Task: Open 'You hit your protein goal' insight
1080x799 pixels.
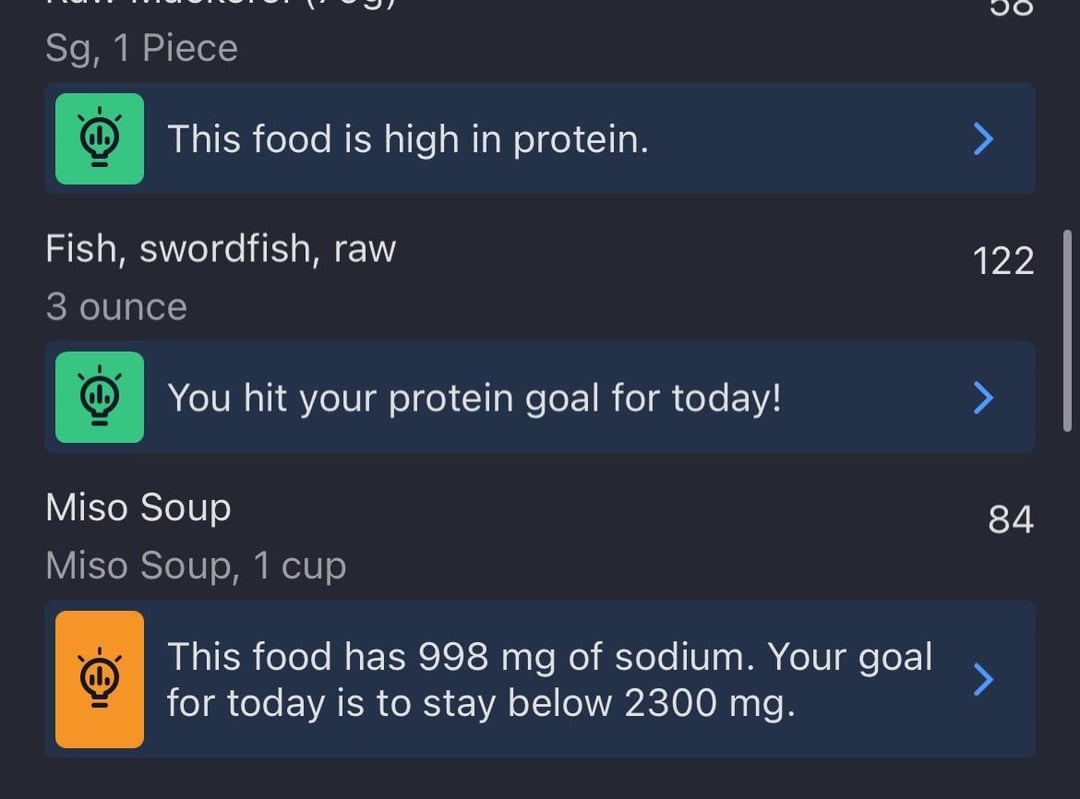Action: pyautogui.click(x=540, y=398)
